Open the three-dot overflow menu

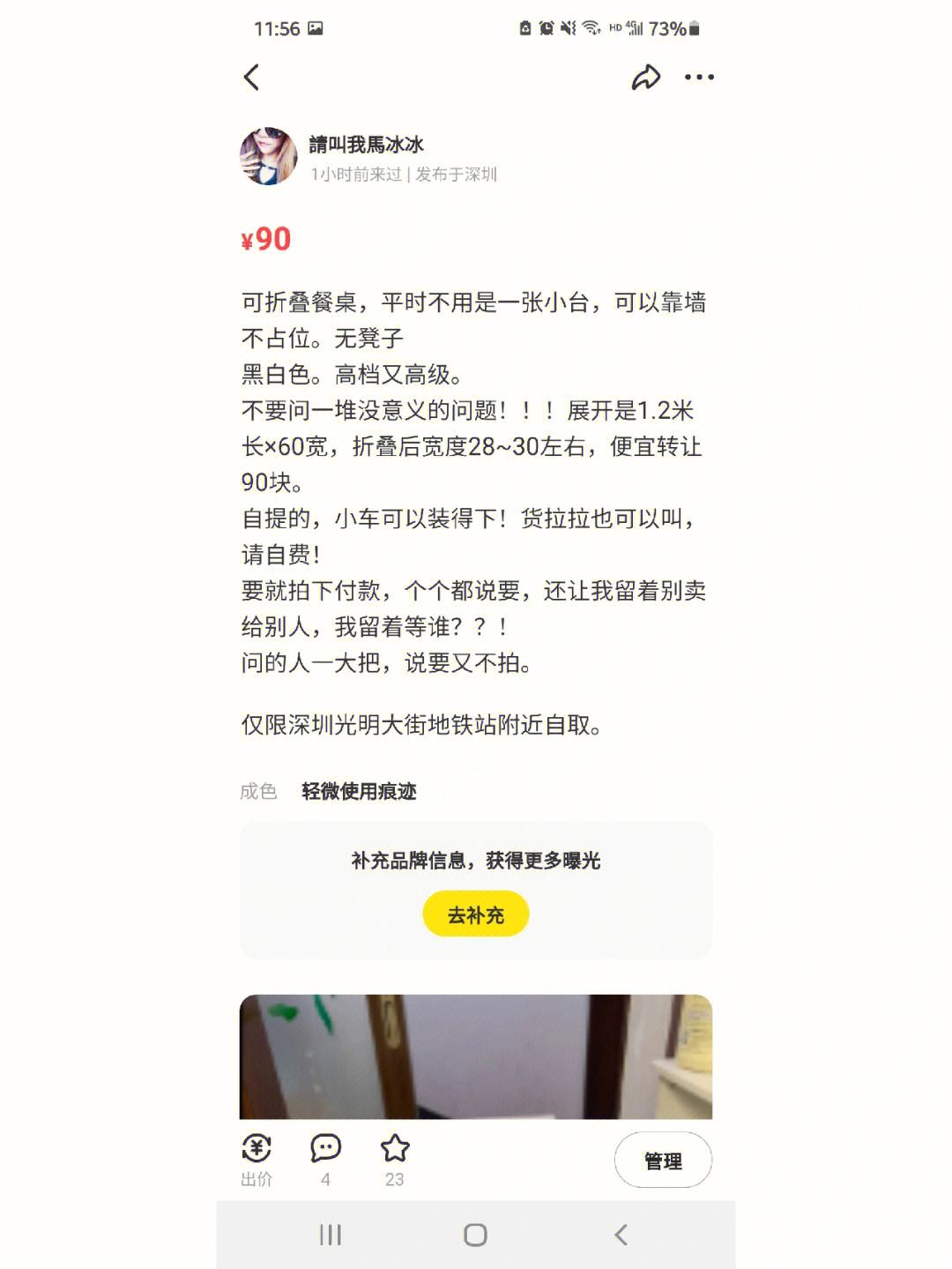699,78
